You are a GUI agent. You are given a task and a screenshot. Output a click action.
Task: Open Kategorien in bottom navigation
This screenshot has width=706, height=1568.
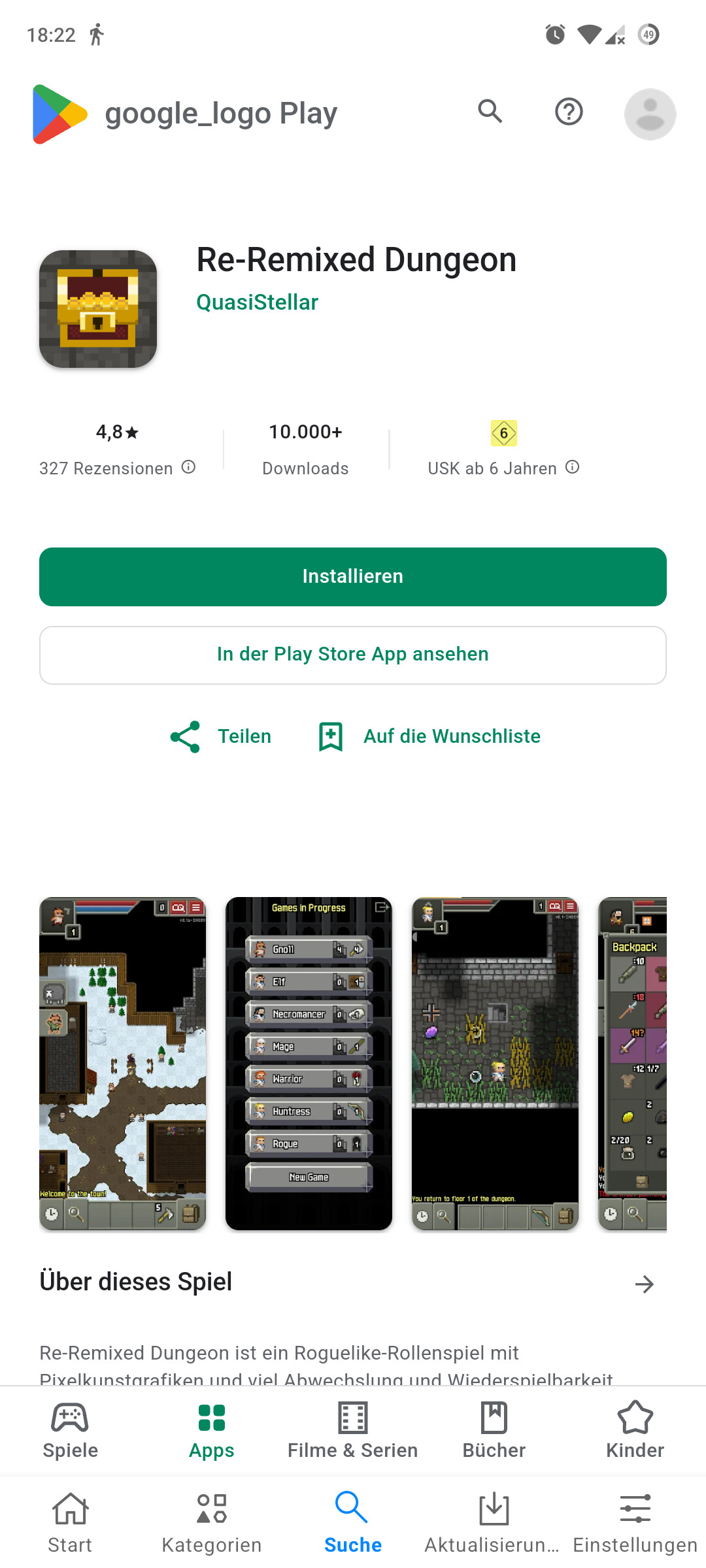click(212, 1522)
